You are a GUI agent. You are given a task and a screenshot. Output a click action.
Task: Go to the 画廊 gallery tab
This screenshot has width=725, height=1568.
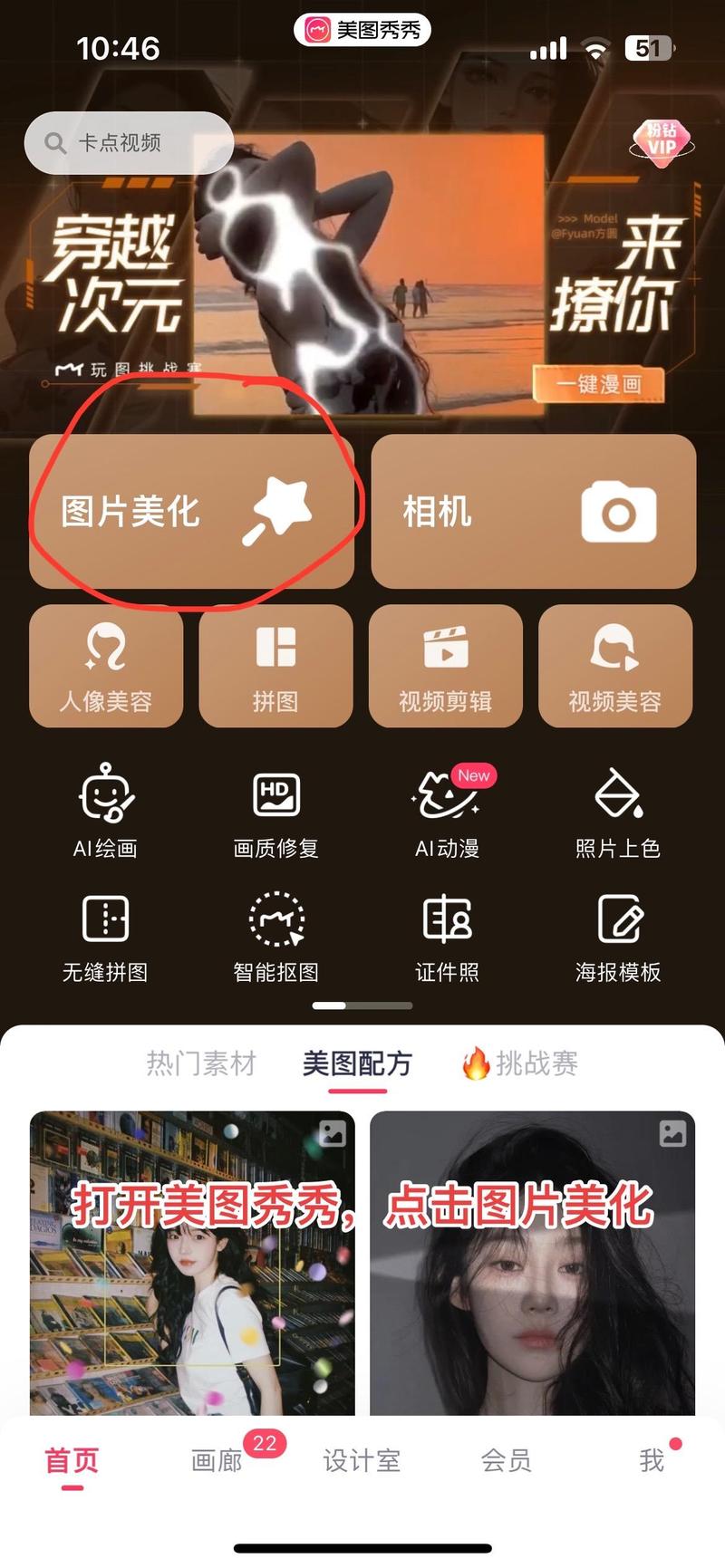(217, 1460)
